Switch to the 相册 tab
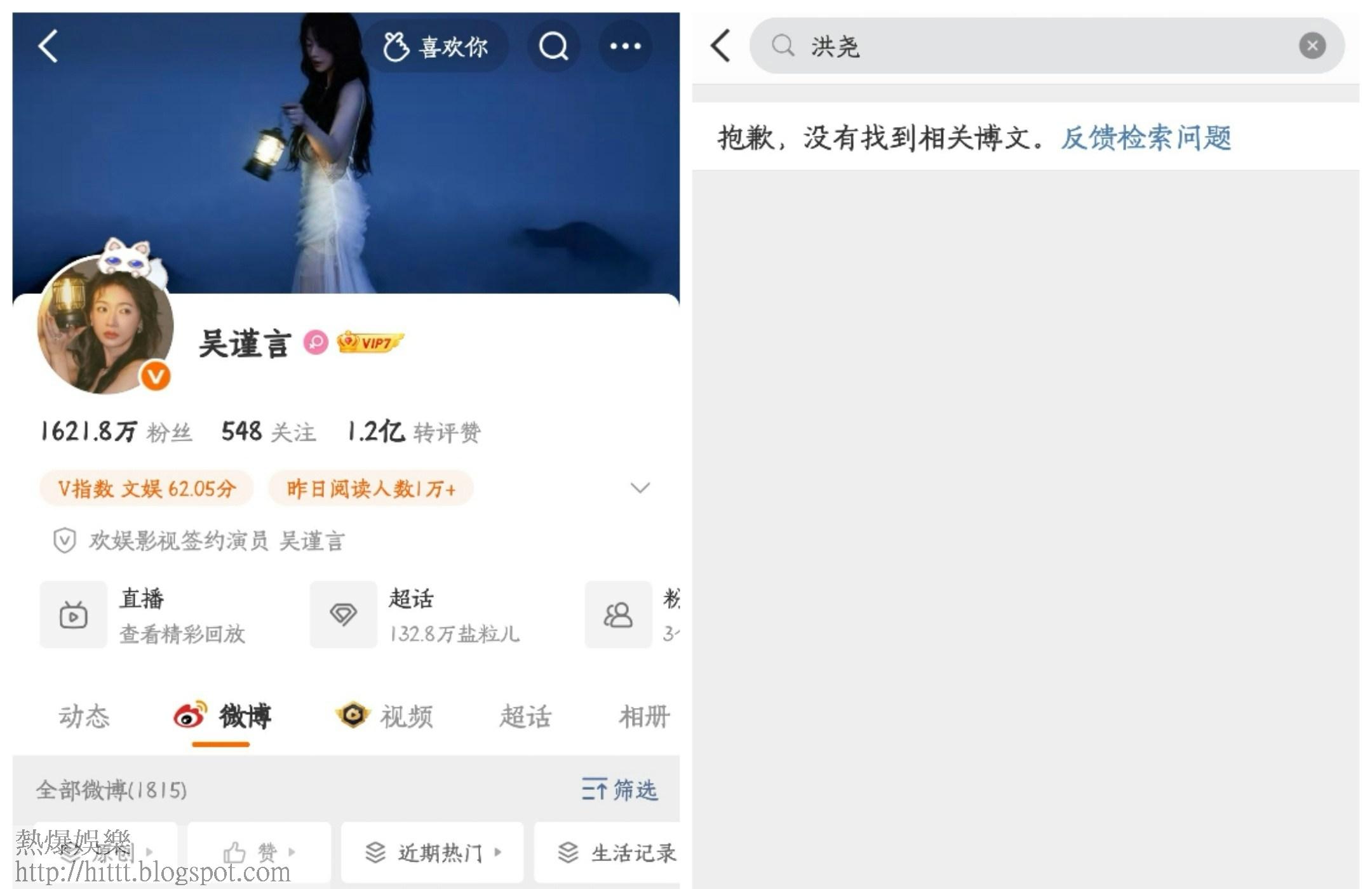Viewport: 1372px width, 889px height. 643,716
